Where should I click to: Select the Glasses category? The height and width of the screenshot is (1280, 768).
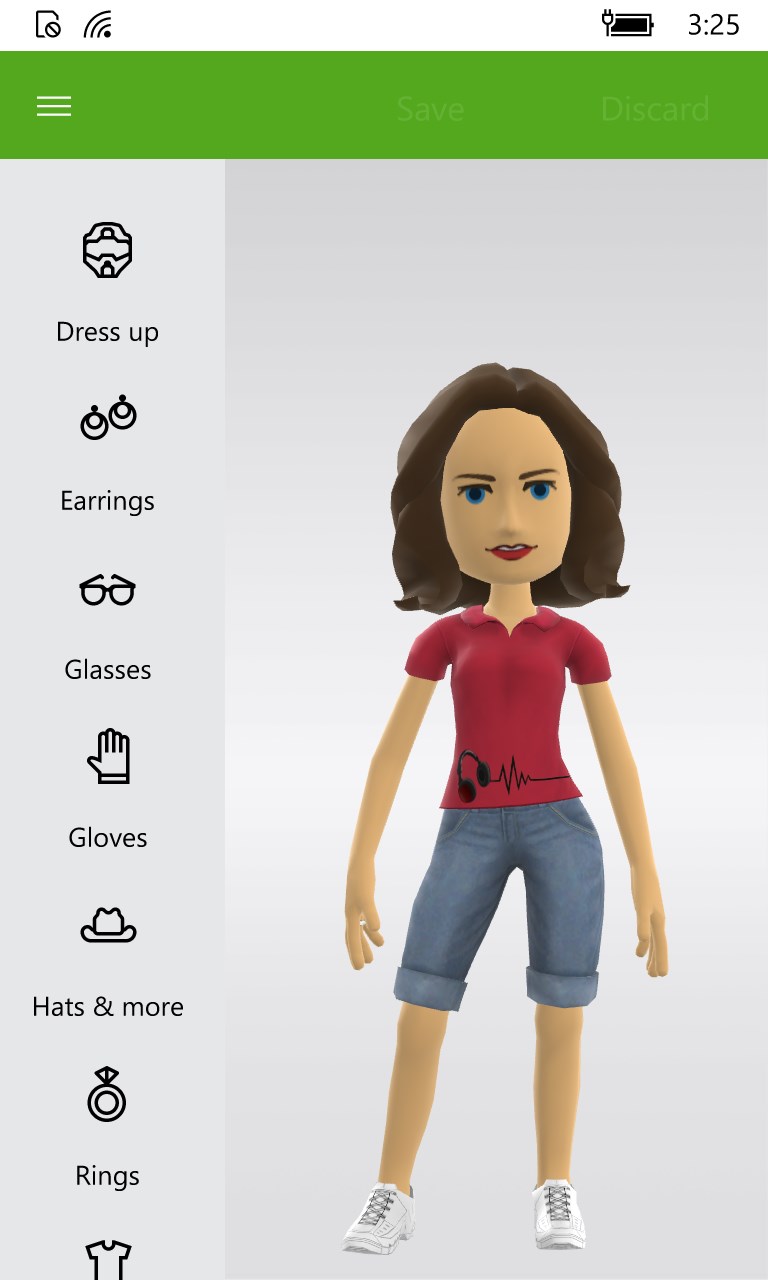click(108, 620)
